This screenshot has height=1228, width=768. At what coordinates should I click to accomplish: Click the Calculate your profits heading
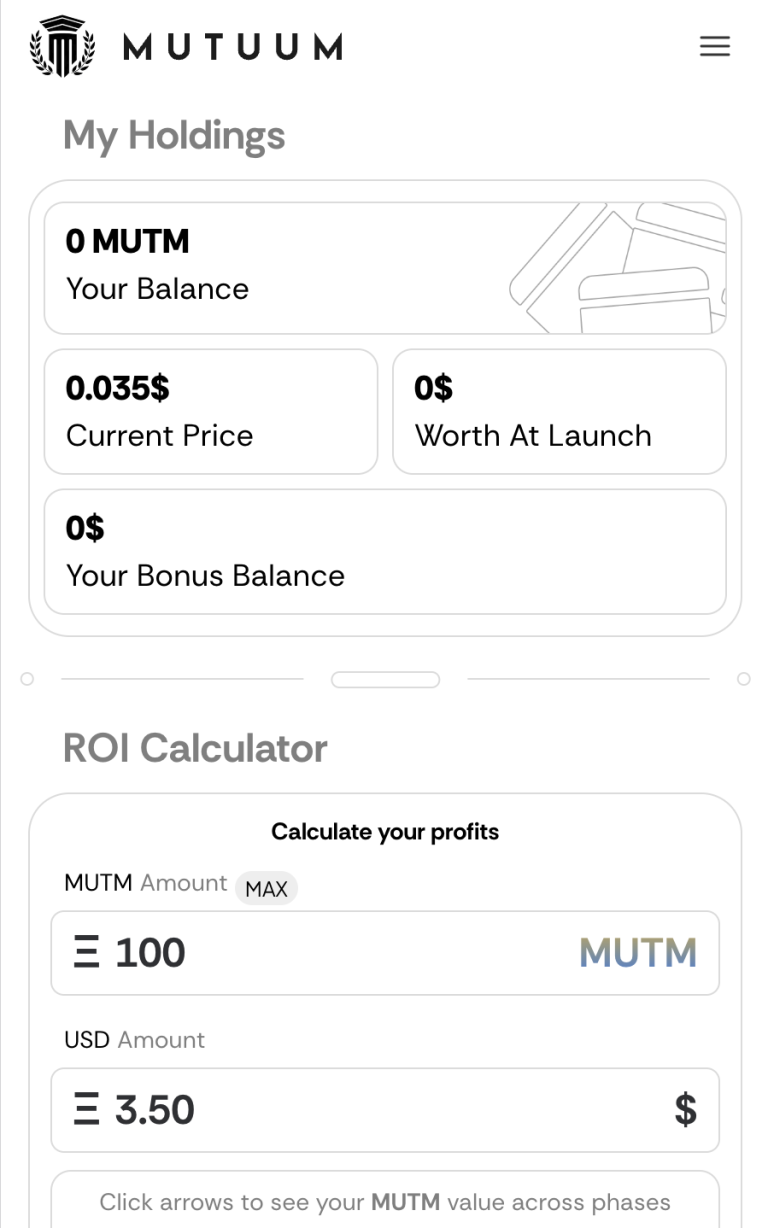click(384, 831)
